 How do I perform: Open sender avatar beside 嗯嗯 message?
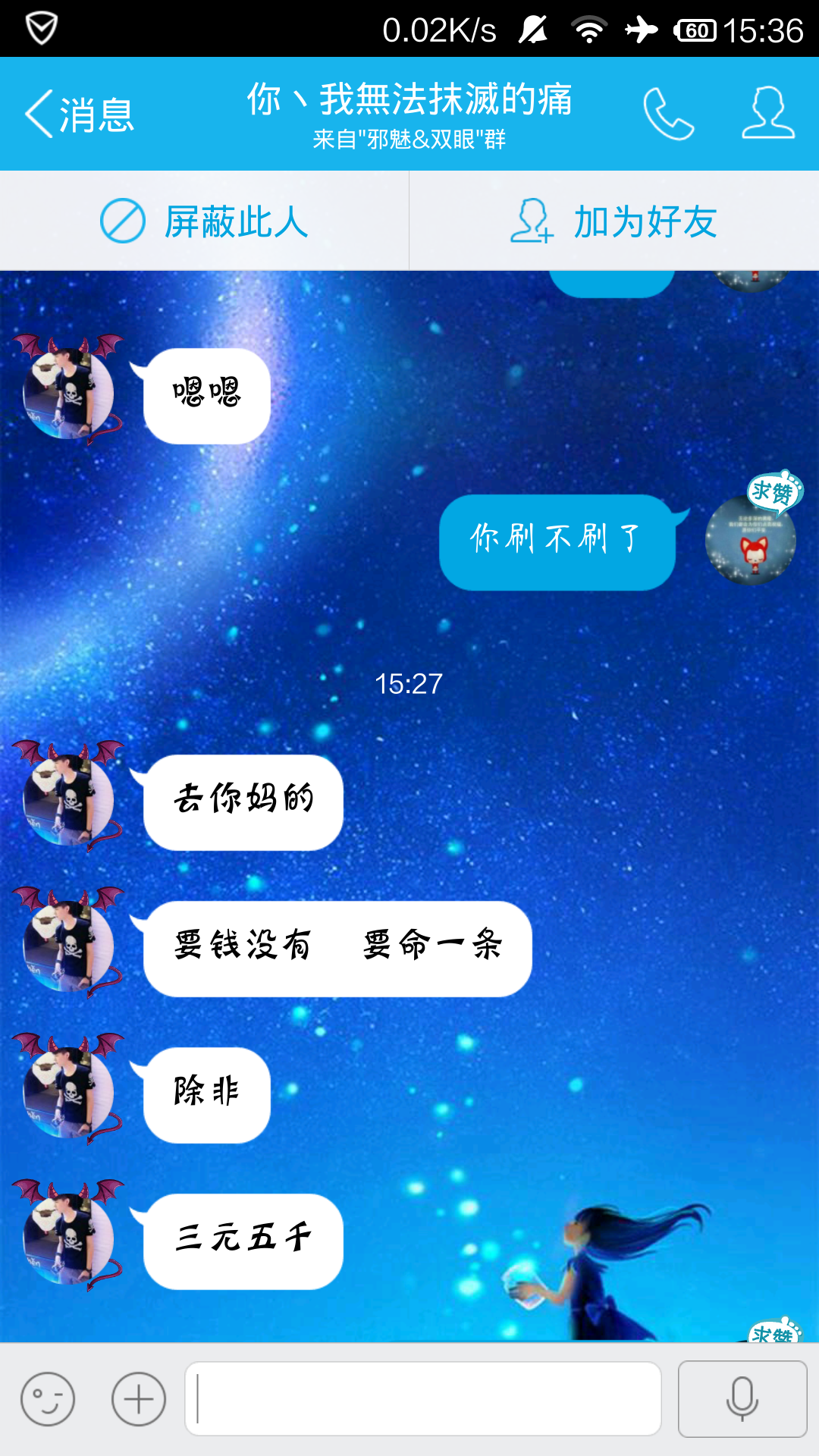[68, 393]
